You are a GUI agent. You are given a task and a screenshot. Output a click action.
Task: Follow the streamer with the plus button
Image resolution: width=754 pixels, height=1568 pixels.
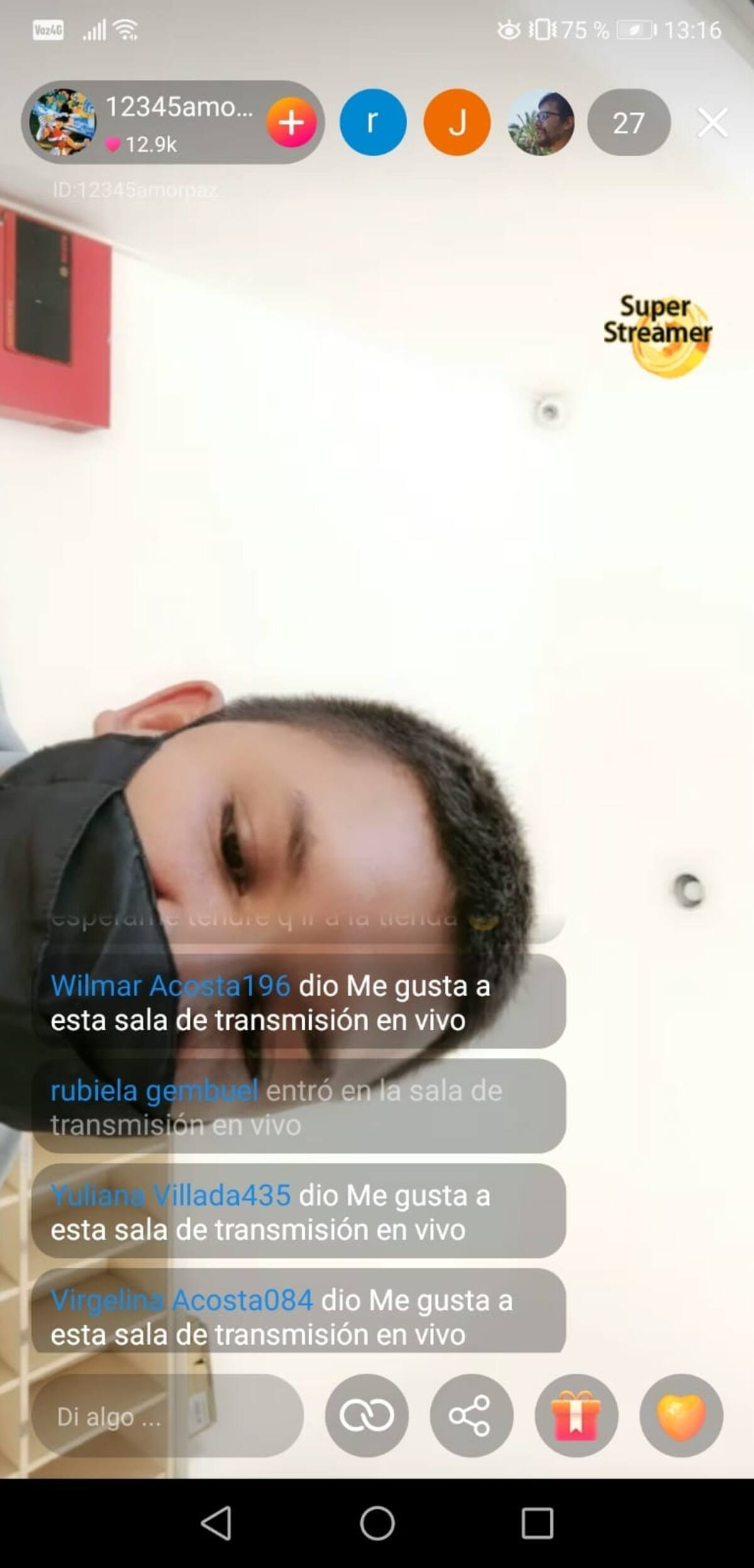pyautogui.click(x=291, y=123)
